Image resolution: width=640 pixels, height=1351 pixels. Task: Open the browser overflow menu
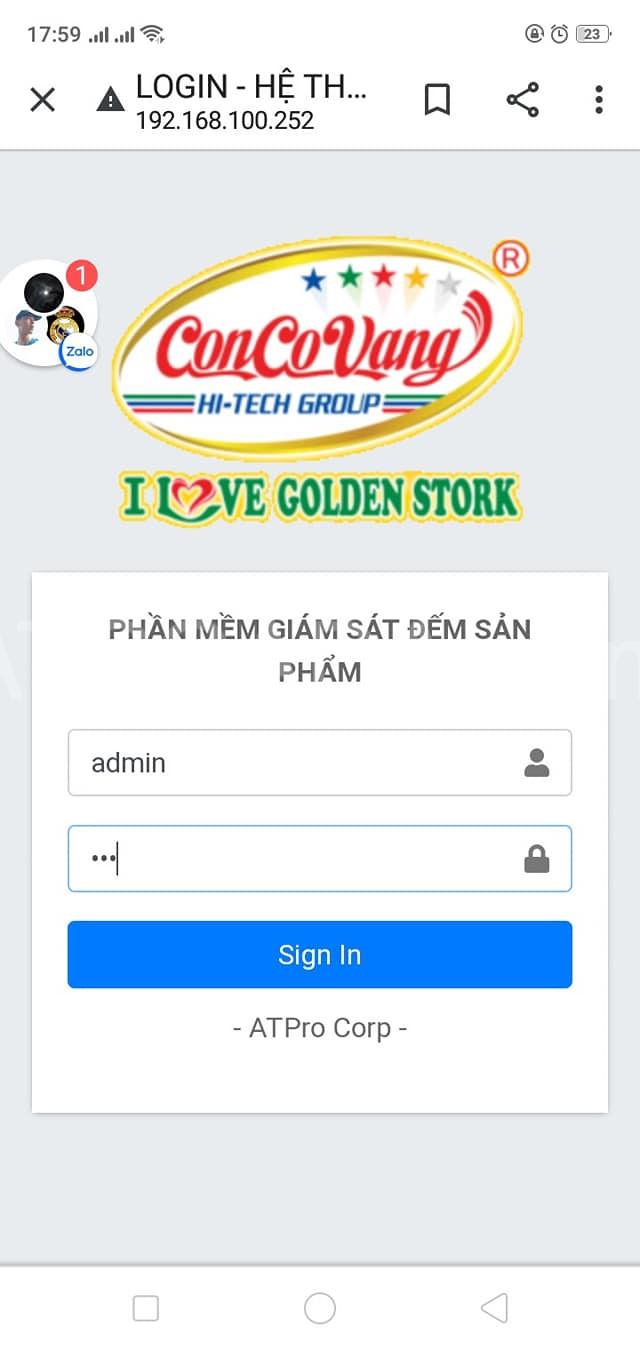point(598,99)
